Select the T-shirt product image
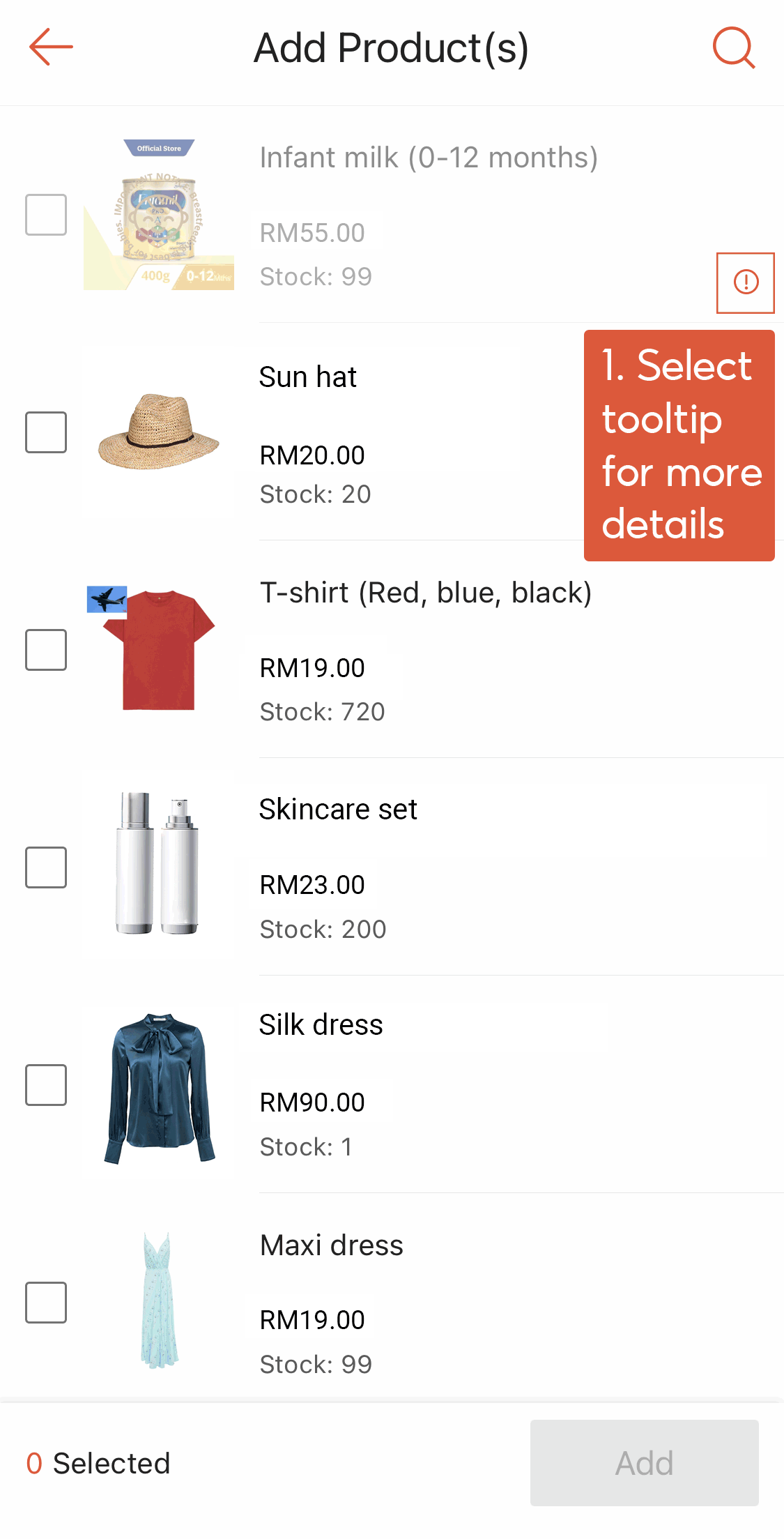This screenshot has width=784, height=1539. click(x=159, y=650)
